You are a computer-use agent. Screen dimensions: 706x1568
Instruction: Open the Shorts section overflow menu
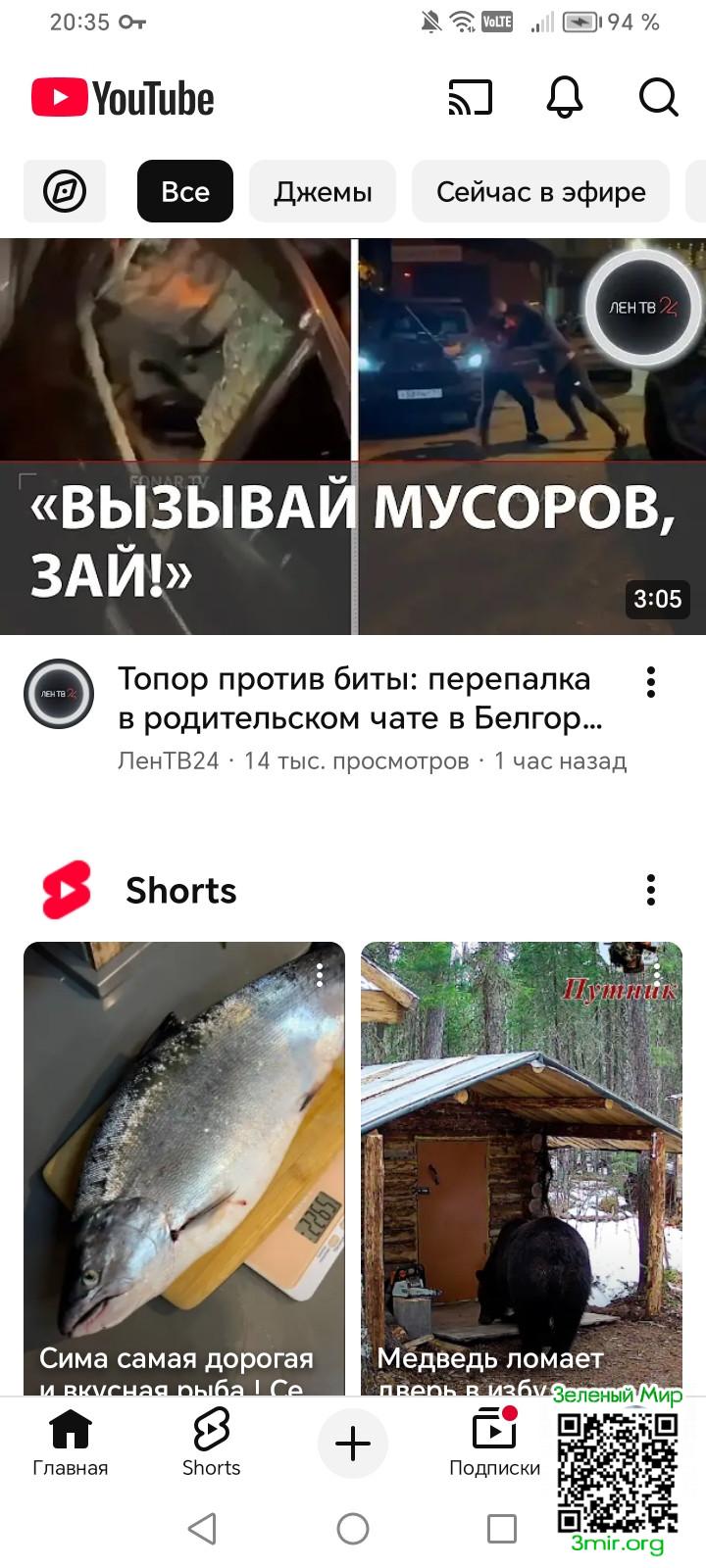click(651, 890)
